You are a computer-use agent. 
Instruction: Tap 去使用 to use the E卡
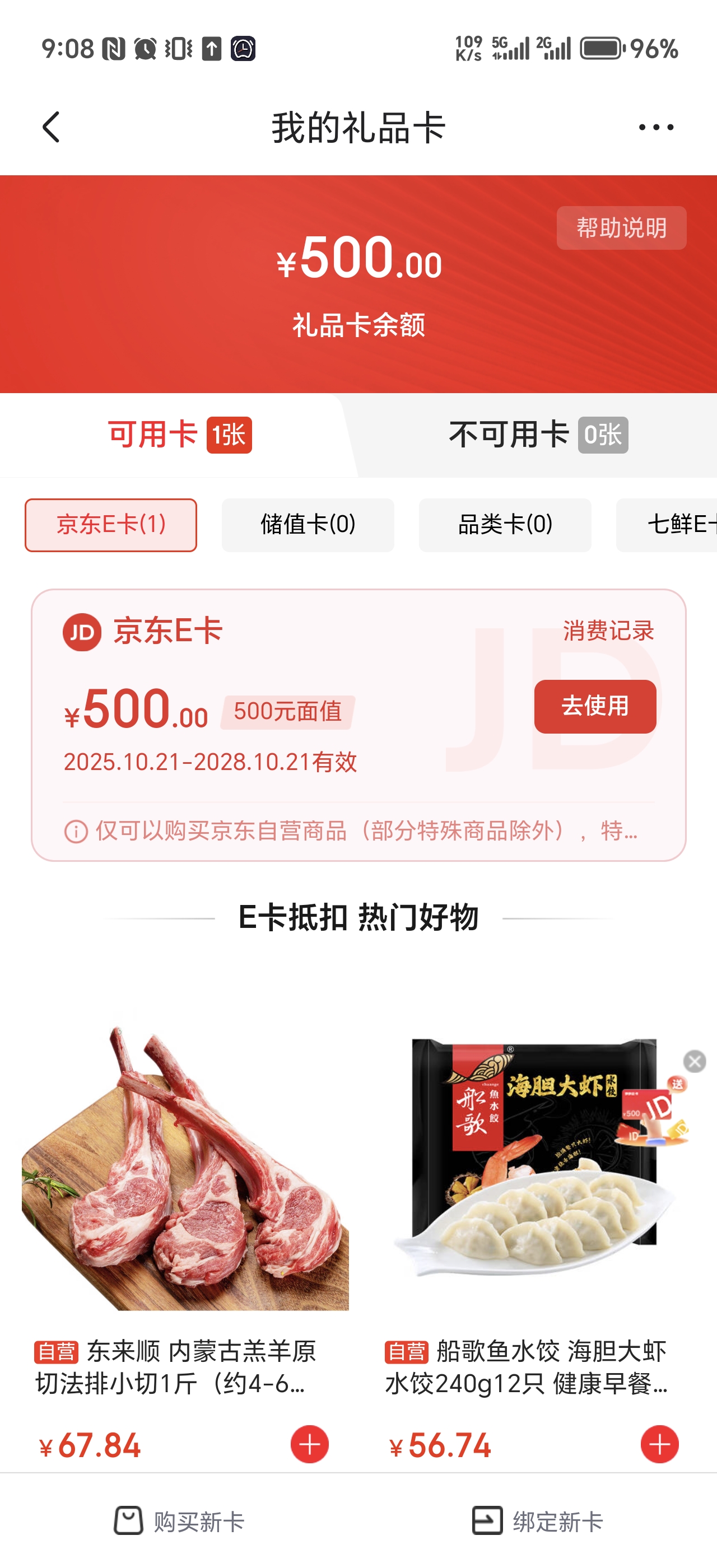[595, 706]
